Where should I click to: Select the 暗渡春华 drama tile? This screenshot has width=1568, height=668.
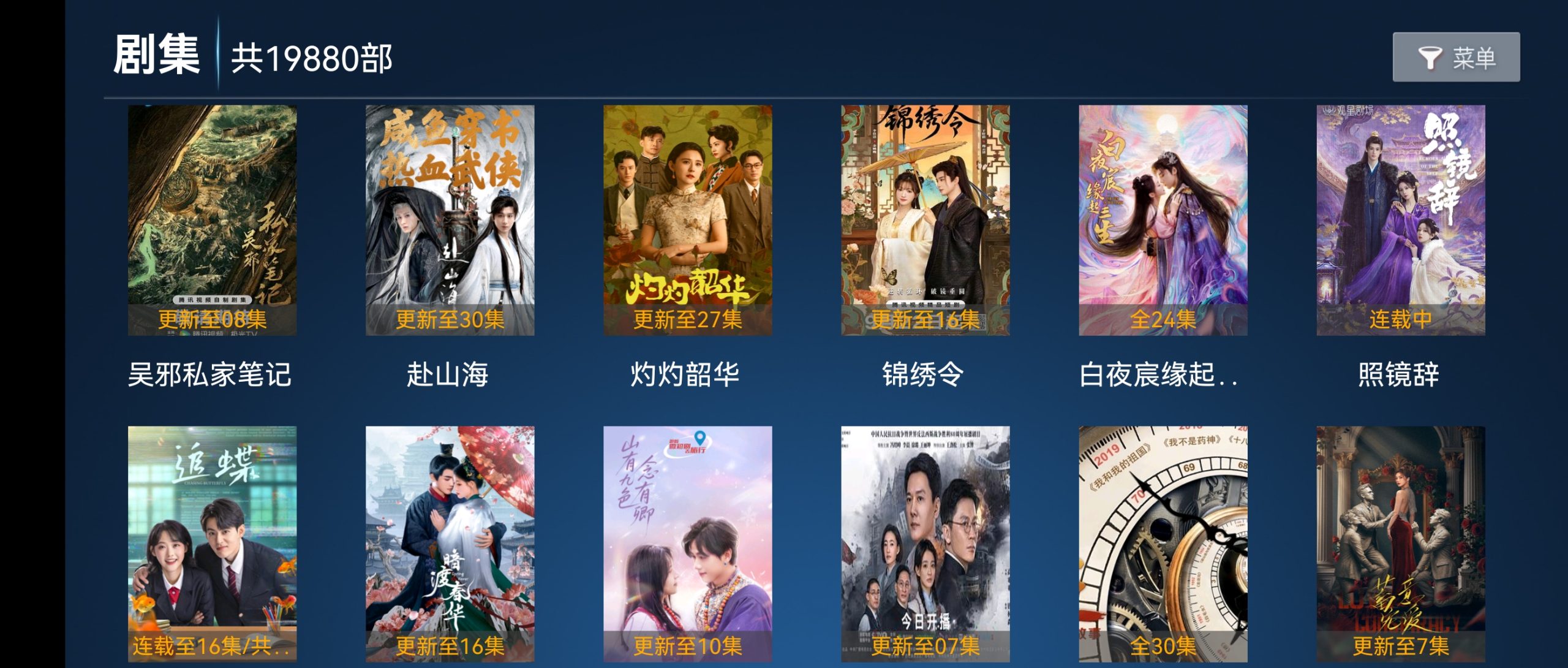click(450, 542)
